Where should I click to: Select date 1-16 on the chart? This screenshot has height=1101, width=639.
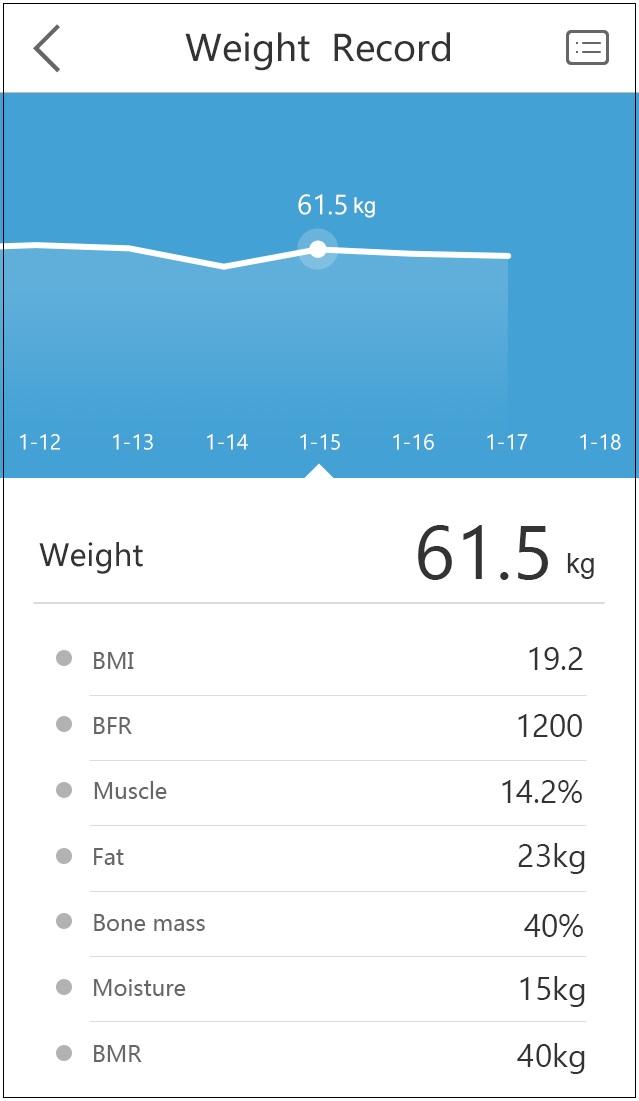tap(413, 442)
